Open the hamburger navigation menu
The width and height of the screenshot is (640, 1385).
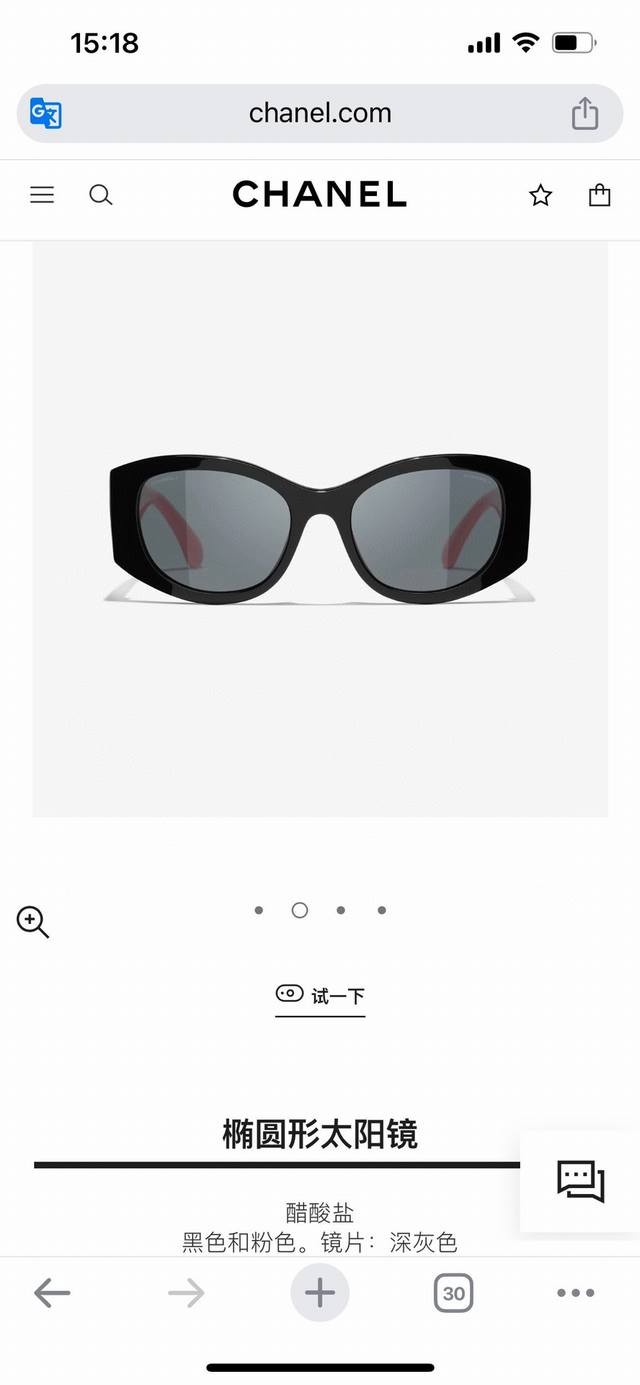(x=42, y=195)
